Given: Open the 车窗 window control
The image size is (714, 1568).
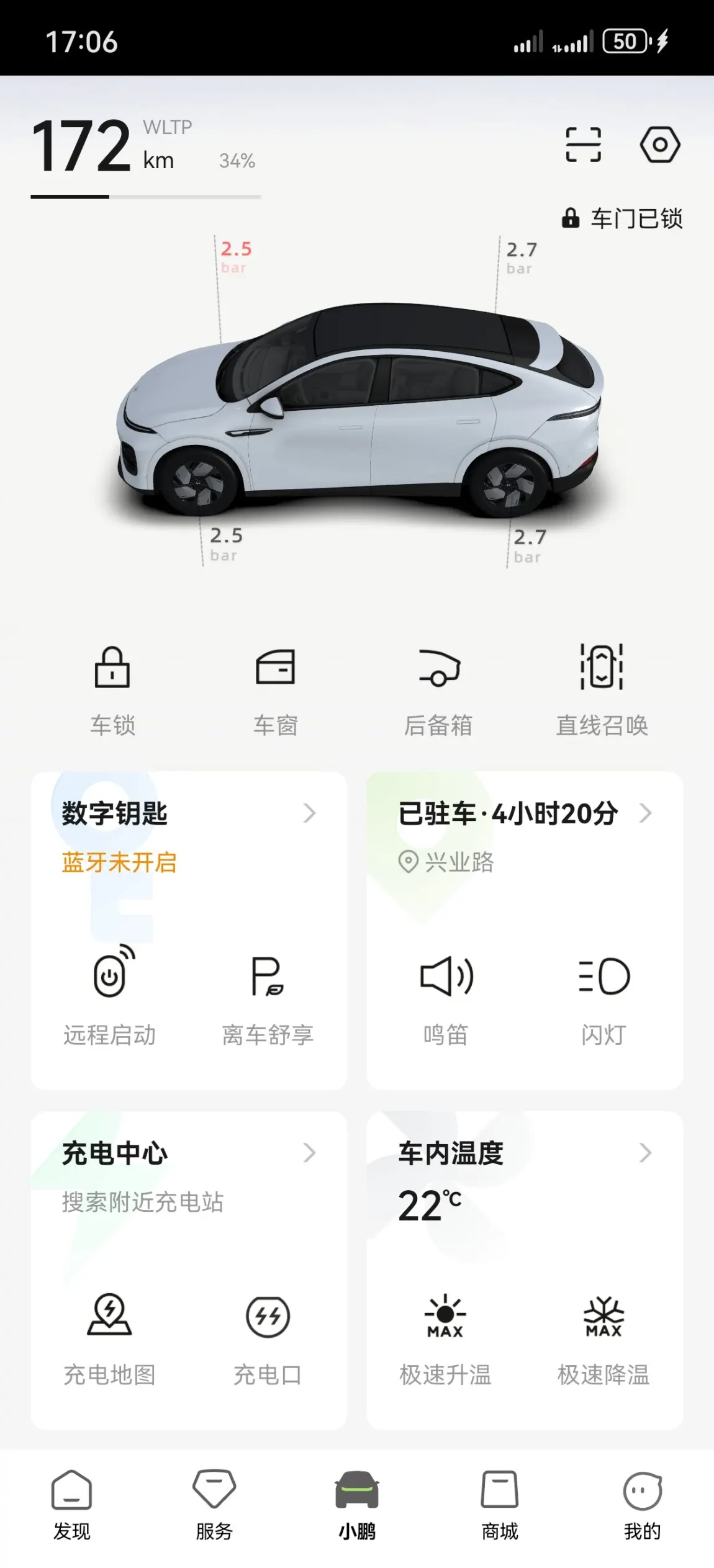Looking at the screenshot, I should click(276, 690).
